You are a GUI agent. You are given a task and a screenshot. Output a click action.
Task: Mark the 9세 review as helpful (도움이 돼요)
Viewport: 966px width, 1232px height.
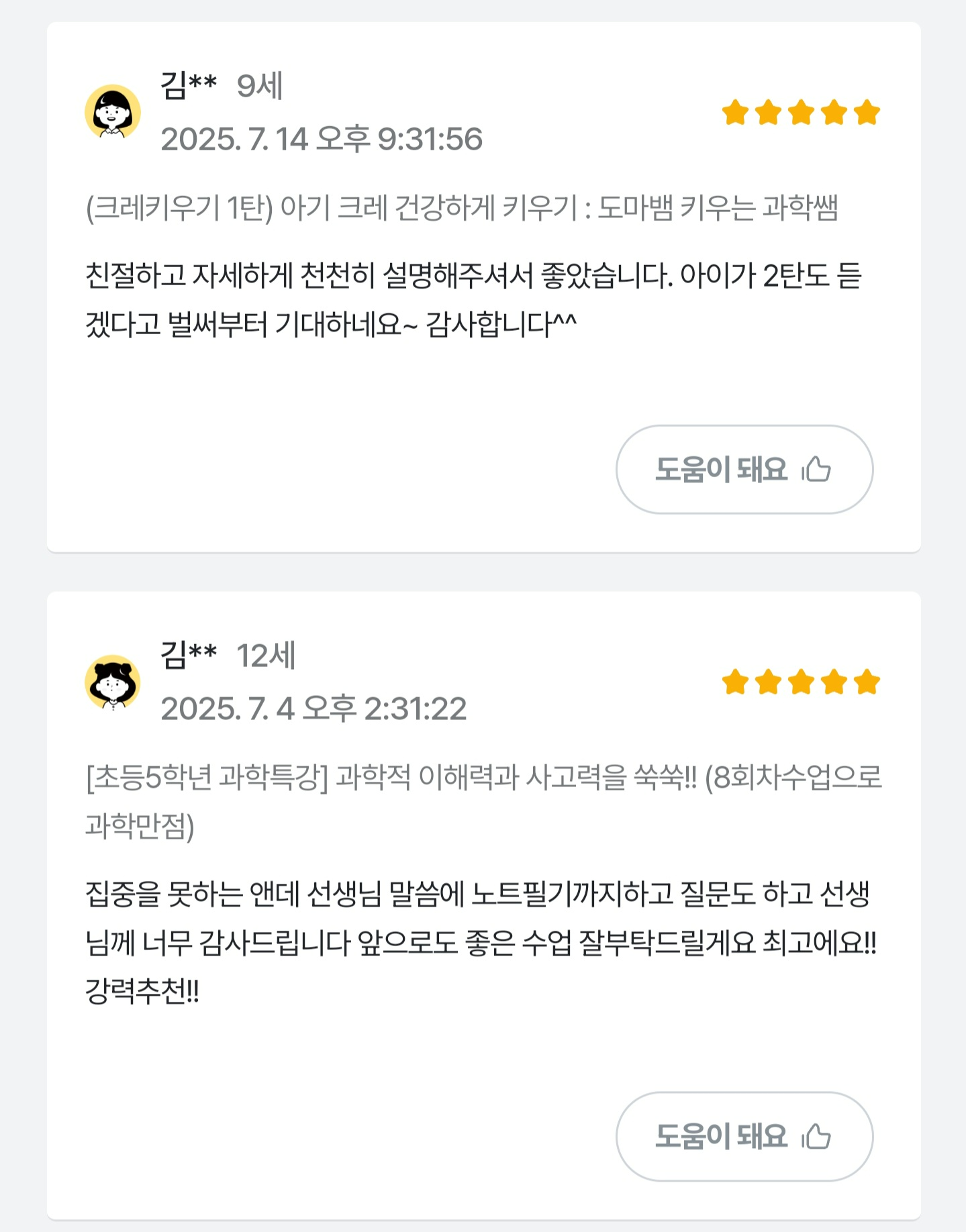pyautogui.click(x=744, y=469)
